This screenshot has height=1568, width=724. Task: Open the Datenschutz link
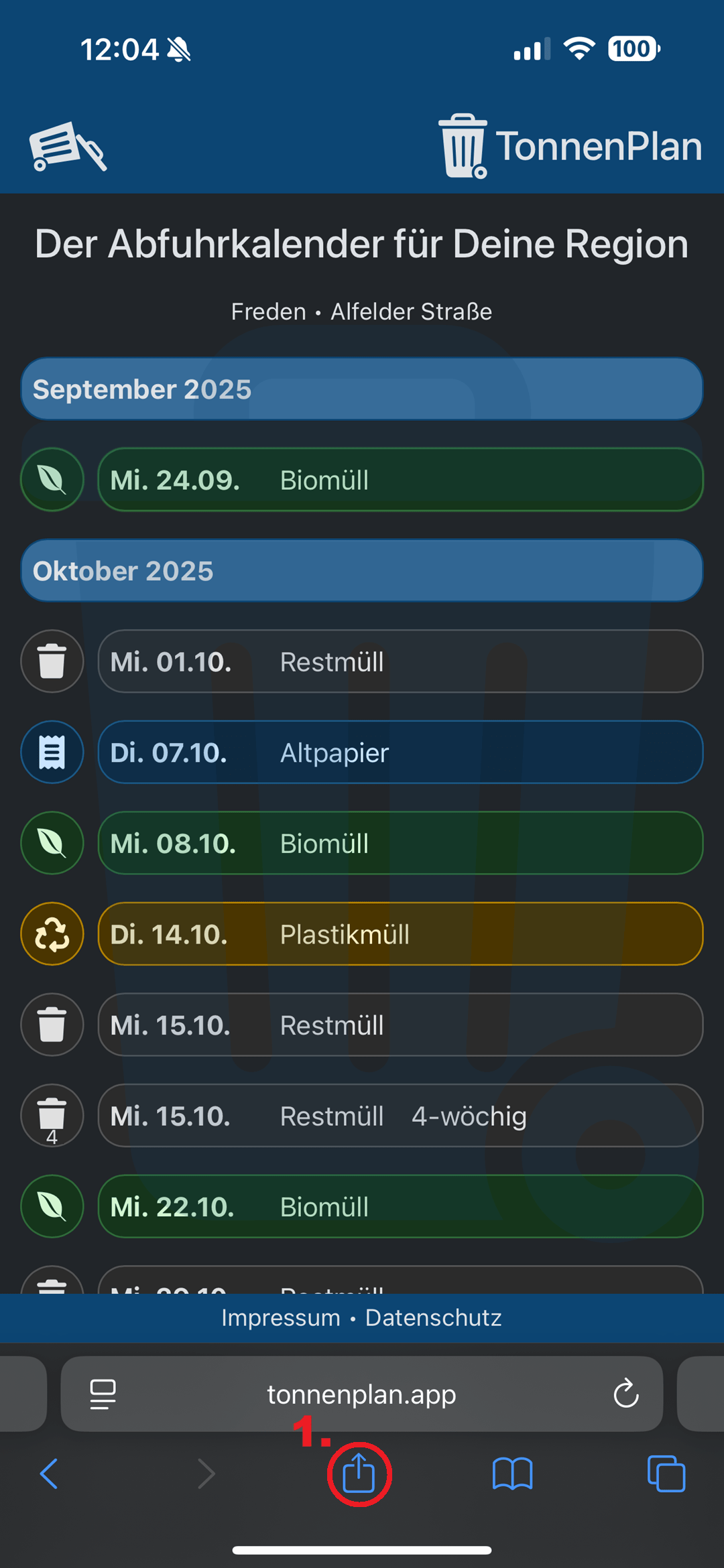click(433, 1317)
